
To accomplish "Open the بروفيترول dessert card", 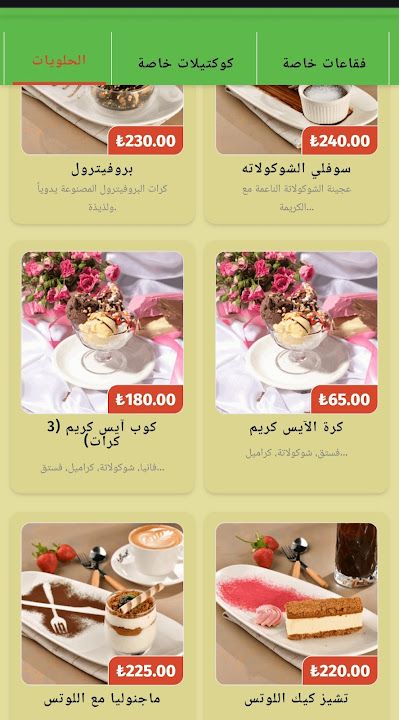I will (102, 154).
